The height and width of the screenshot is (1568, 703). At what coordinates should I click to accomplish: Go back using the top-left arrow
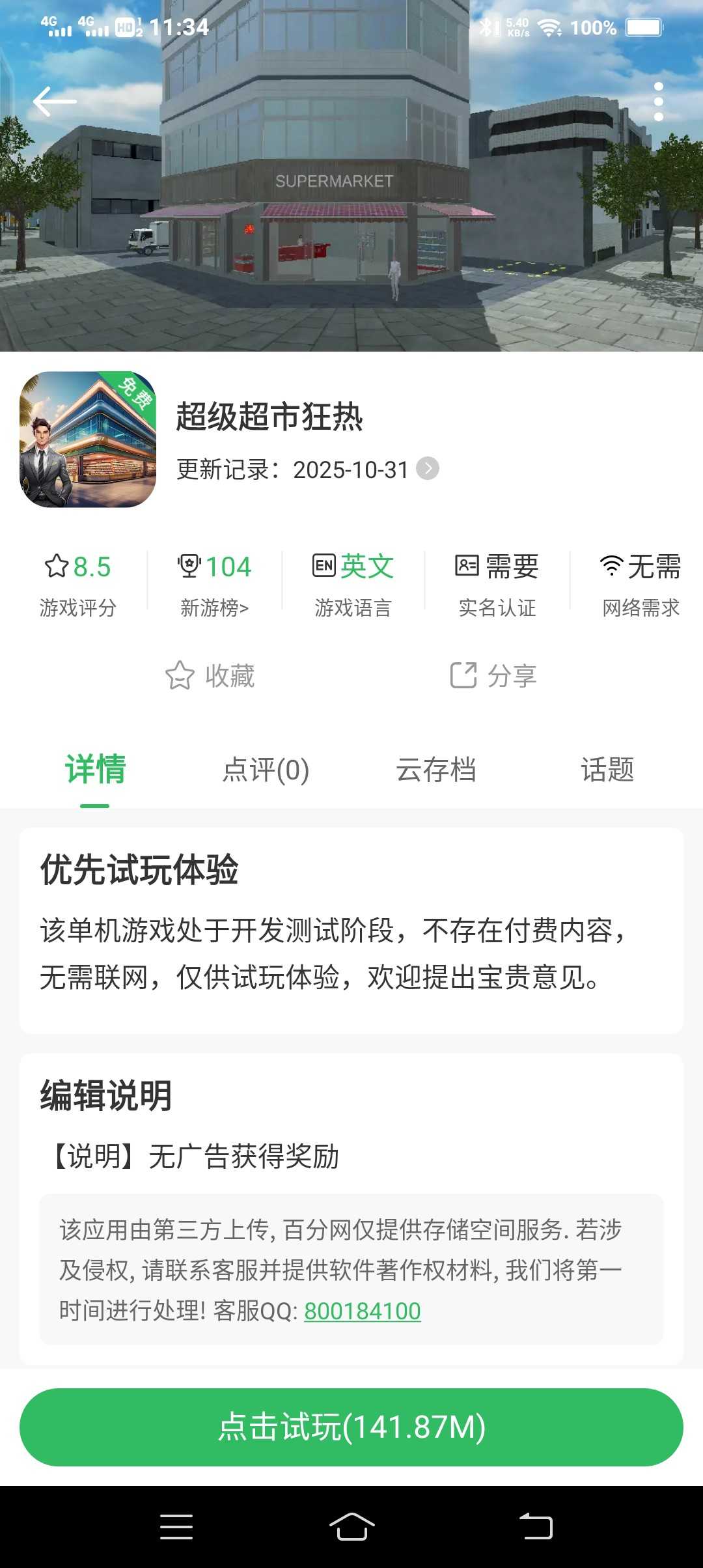(55, 102)
